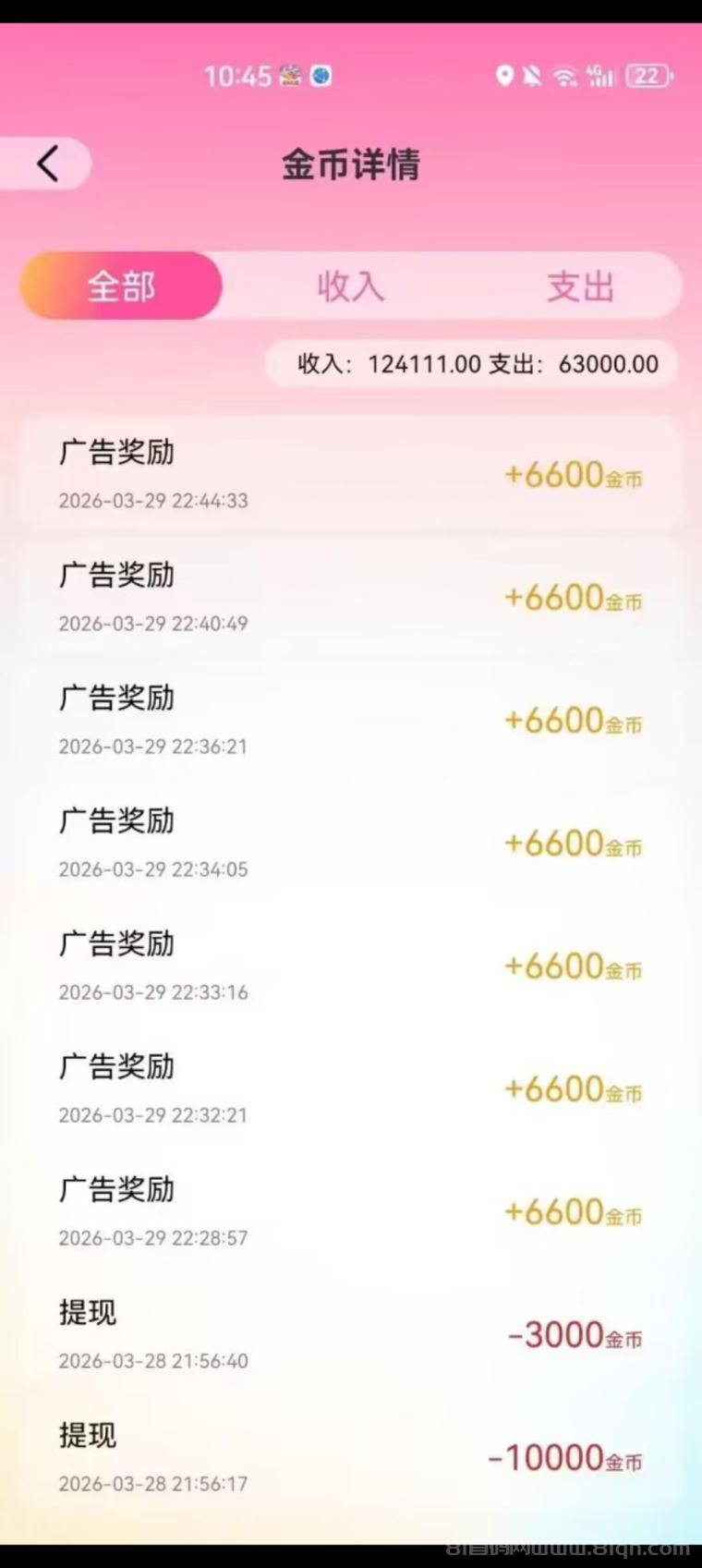Tap the location pin icon in status bar
The width and height of the screenshot is (702, 1568).
tap(504, 77)
